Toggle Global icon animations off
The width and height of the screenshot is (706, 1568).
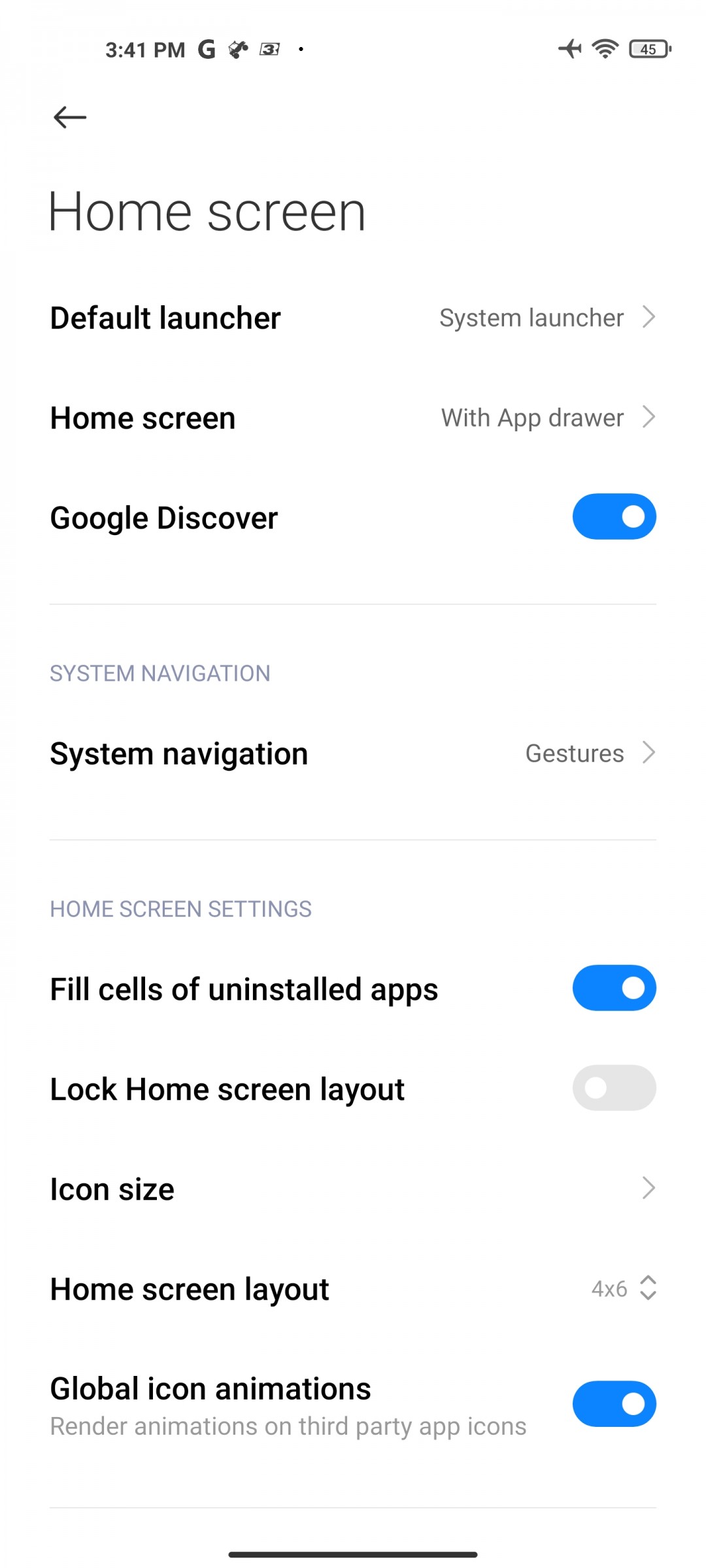click(x=614, y=1403)
